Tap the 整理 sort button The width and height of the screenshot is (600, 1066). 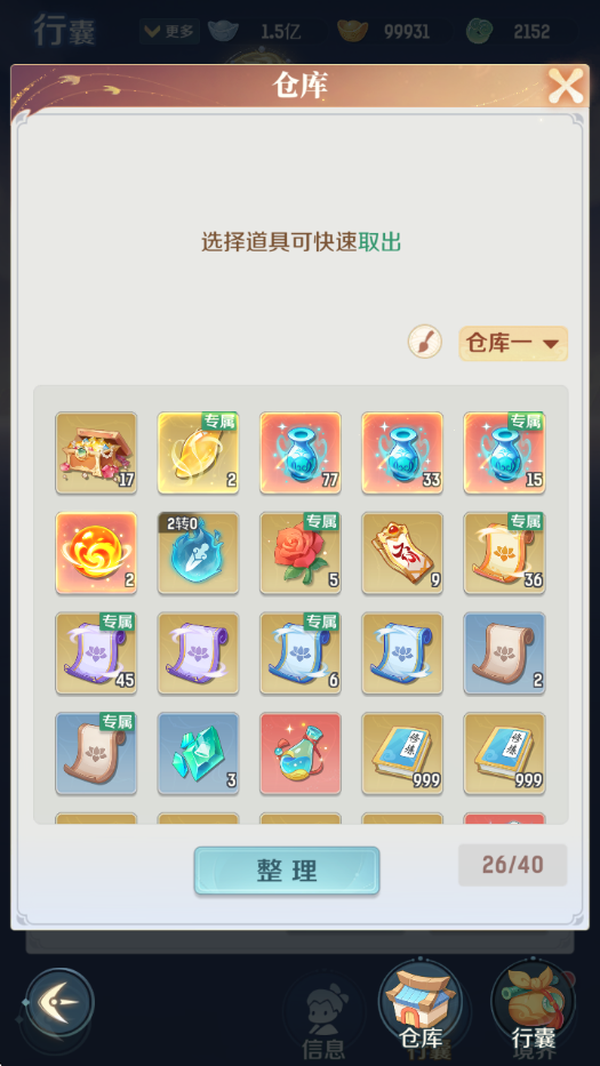pyautogui.click(x=286, y=870)
